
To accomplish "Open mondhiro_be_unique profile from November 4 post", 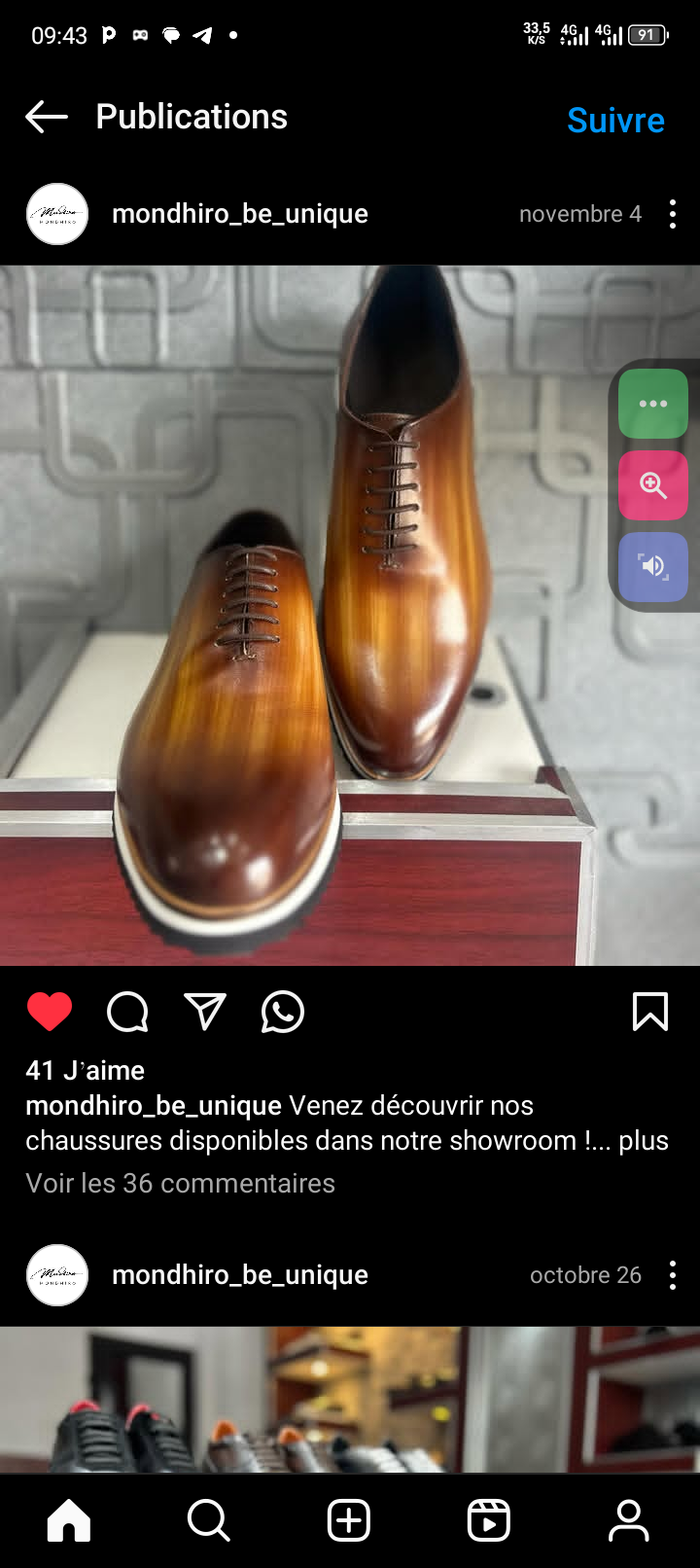I will [239, 214].
